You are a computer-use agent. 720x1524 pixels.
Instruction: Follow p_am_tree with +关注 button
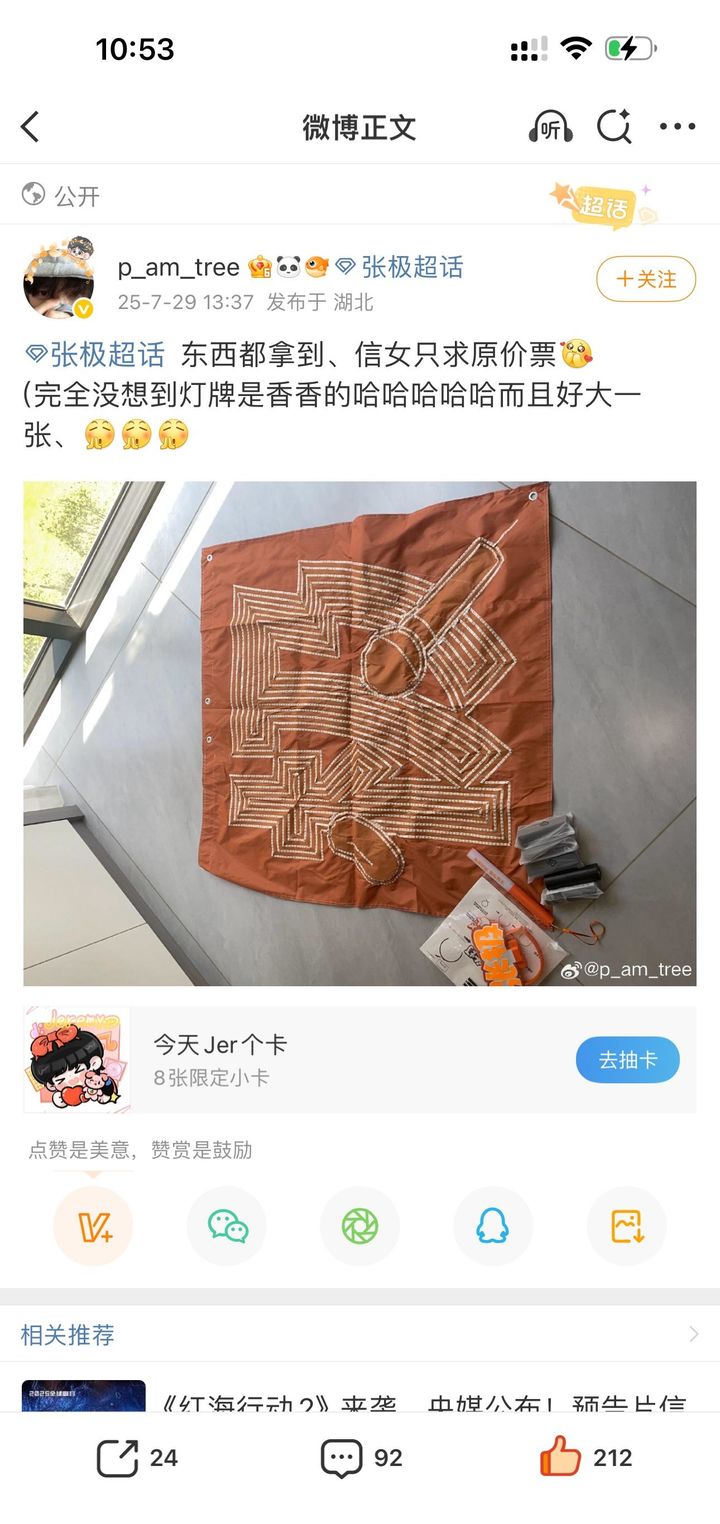click(646, 279)
